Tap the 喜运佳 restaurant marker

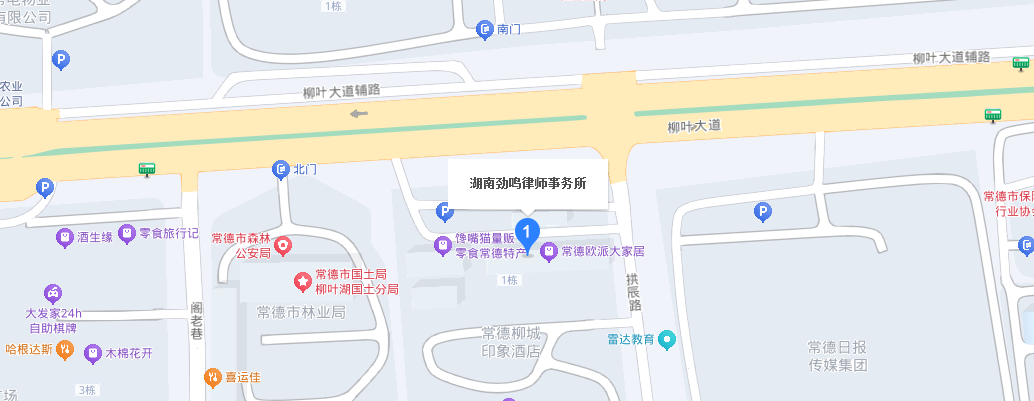point(213,377)
